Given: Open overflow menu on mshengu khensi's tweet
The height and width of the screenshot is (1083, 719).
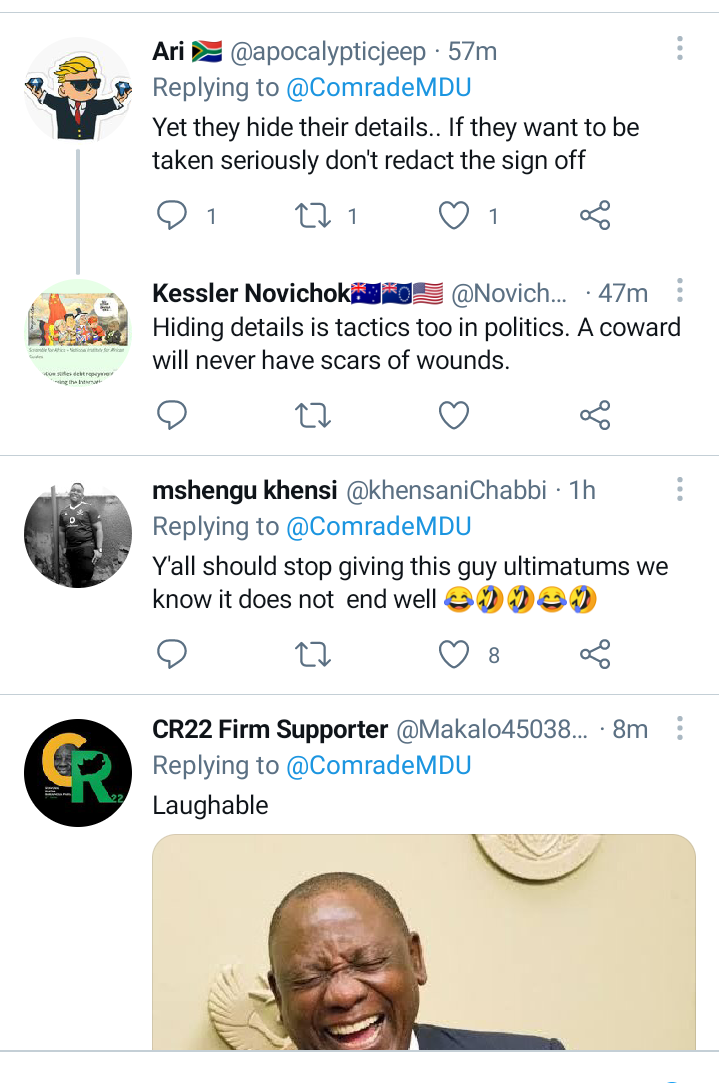Looking at the screenshot, I should 680,489.
